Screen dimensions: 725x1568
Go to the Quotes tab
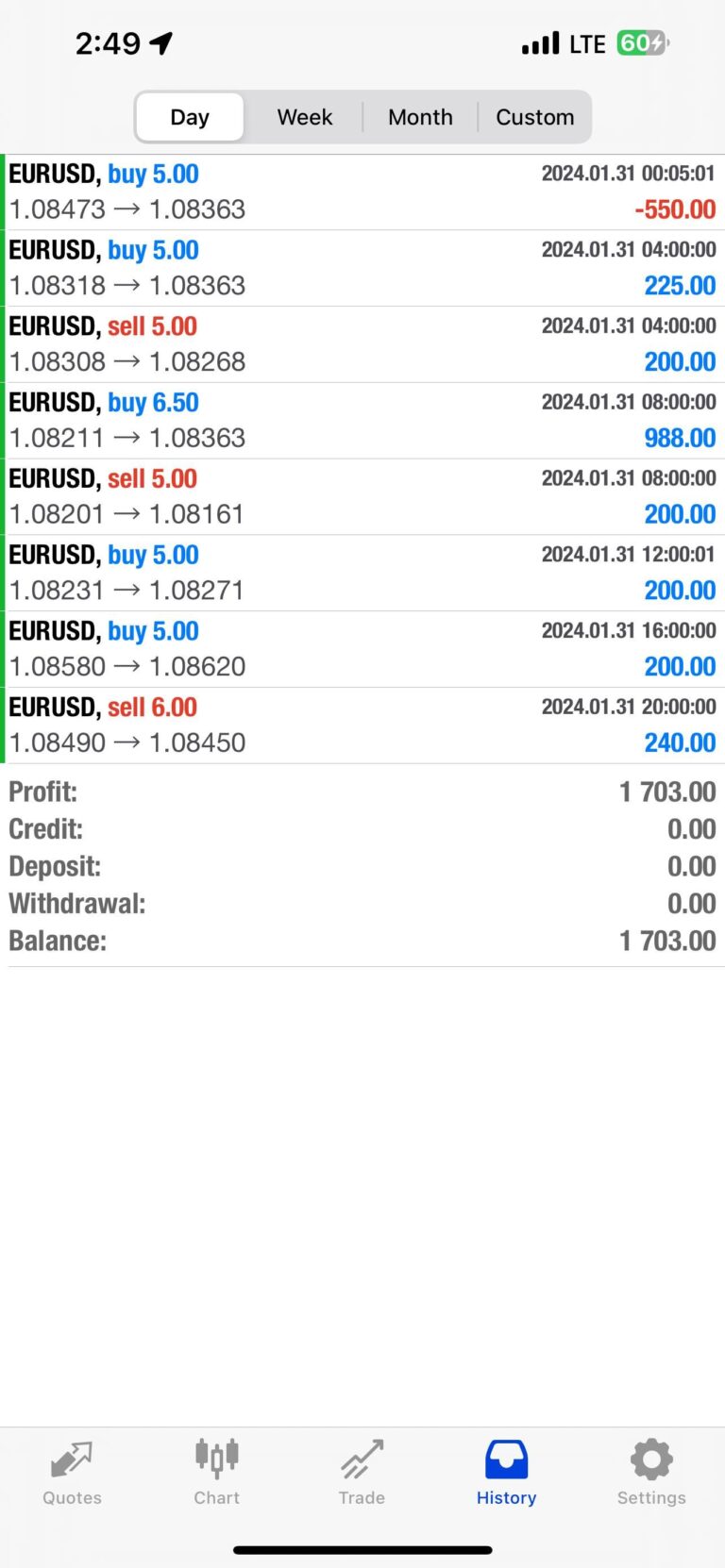(x=72, y=1472)
